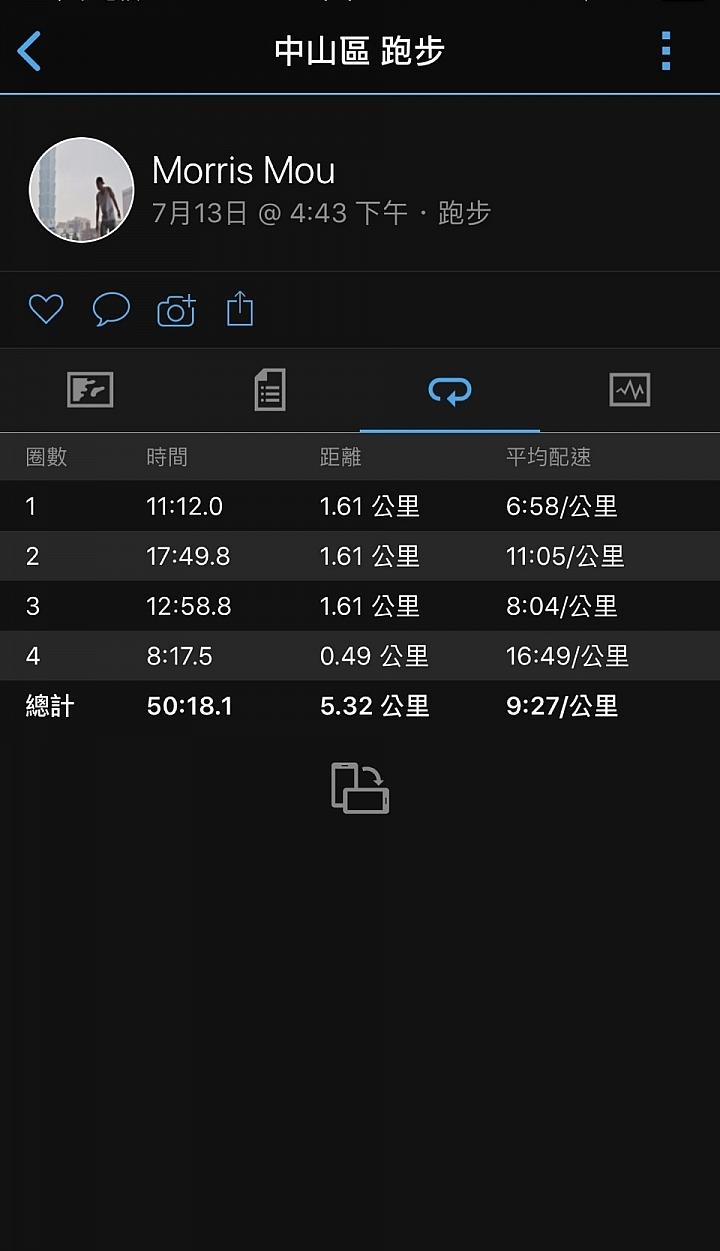Select lap 1 row in the table

tap(360, 506)
